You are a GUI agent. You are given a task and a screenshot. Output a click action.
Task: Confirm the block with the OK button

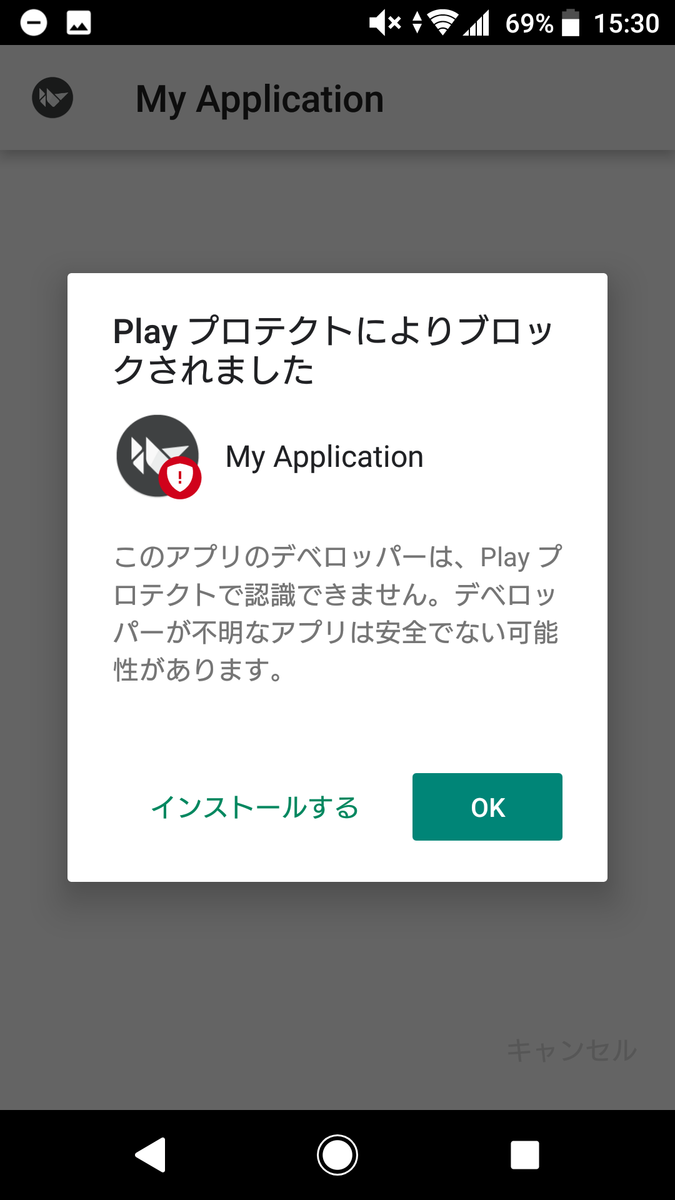(x=487, y=807)
